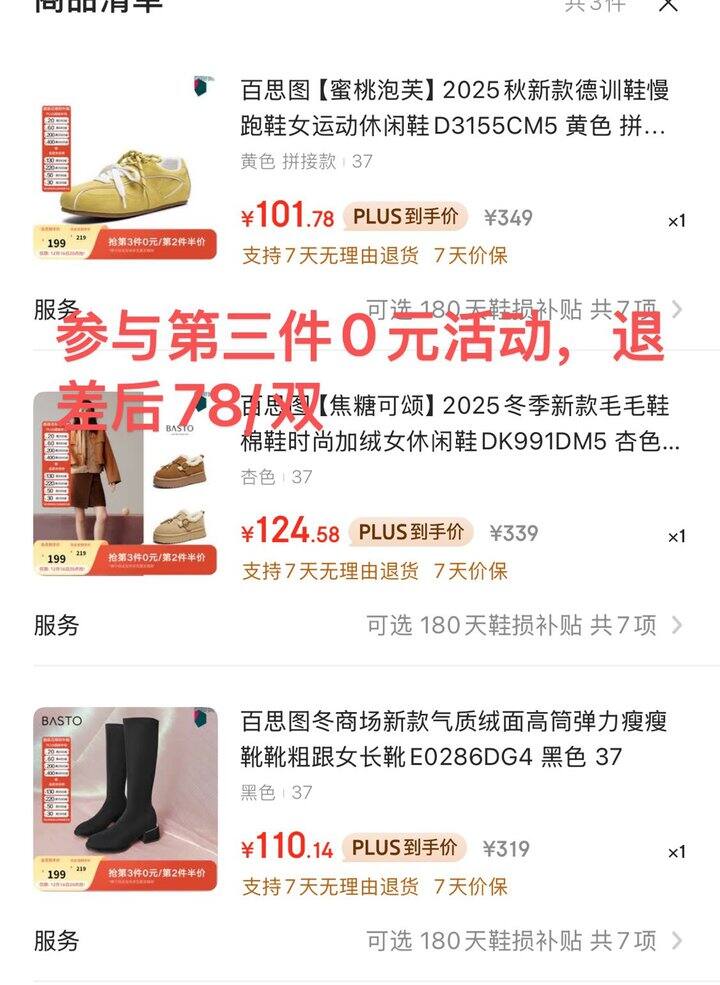Open the DK991DM5 fluffy cotton shoes item
The image size is (720, 985).
[455, 424]
